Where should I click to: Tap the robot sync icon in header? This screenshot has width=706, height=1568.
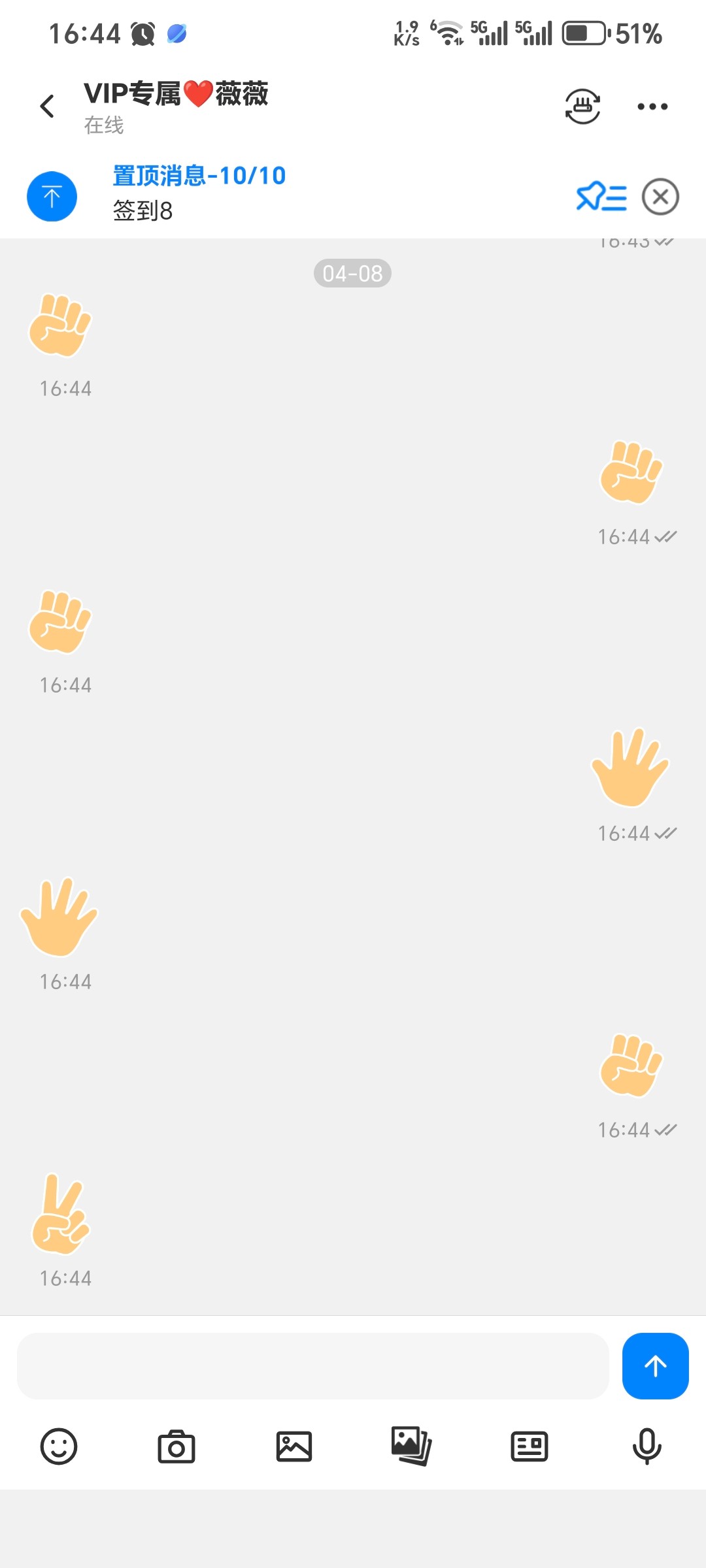(582, 106)
